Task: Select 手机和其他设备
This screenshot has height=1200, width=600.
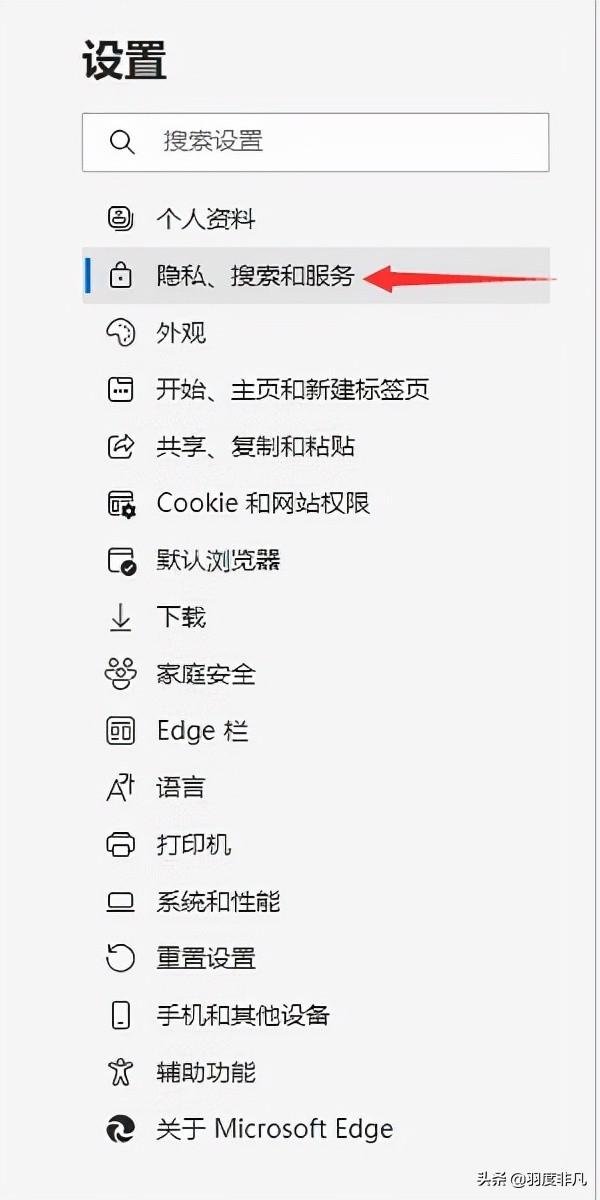Action: pyautogui.click(x=243, y=1016)
